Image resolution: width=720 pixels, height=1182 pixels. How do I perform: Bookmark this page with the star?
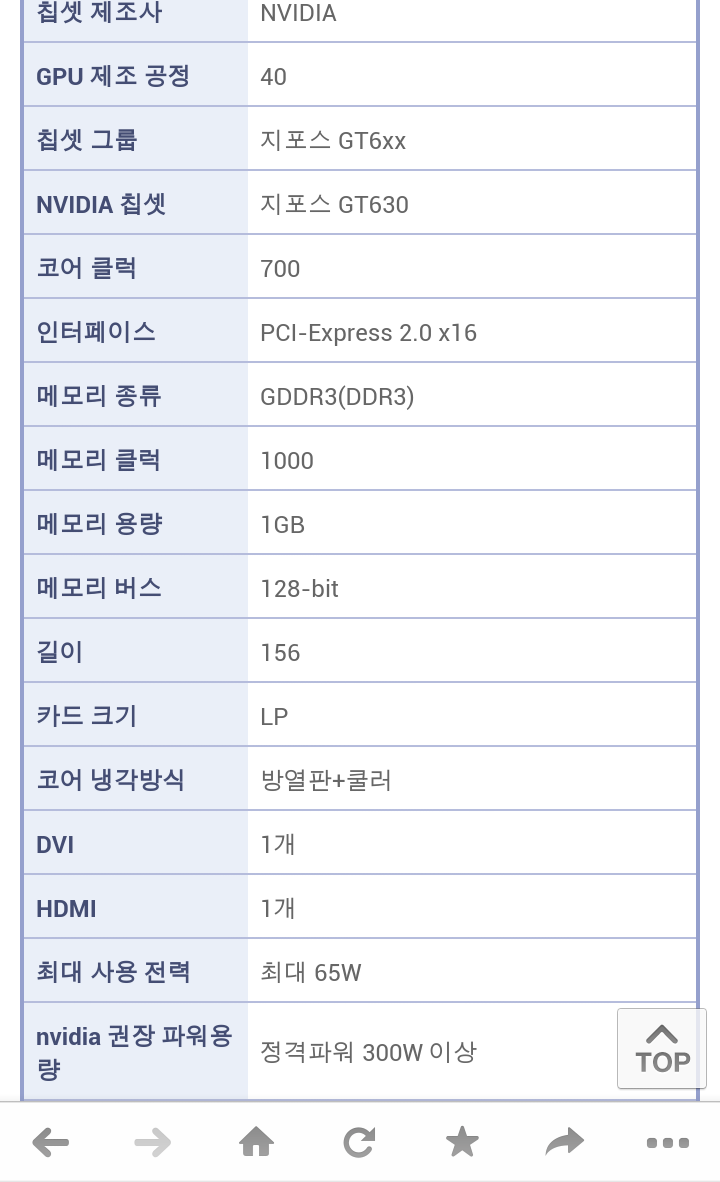pos(462,1141)
